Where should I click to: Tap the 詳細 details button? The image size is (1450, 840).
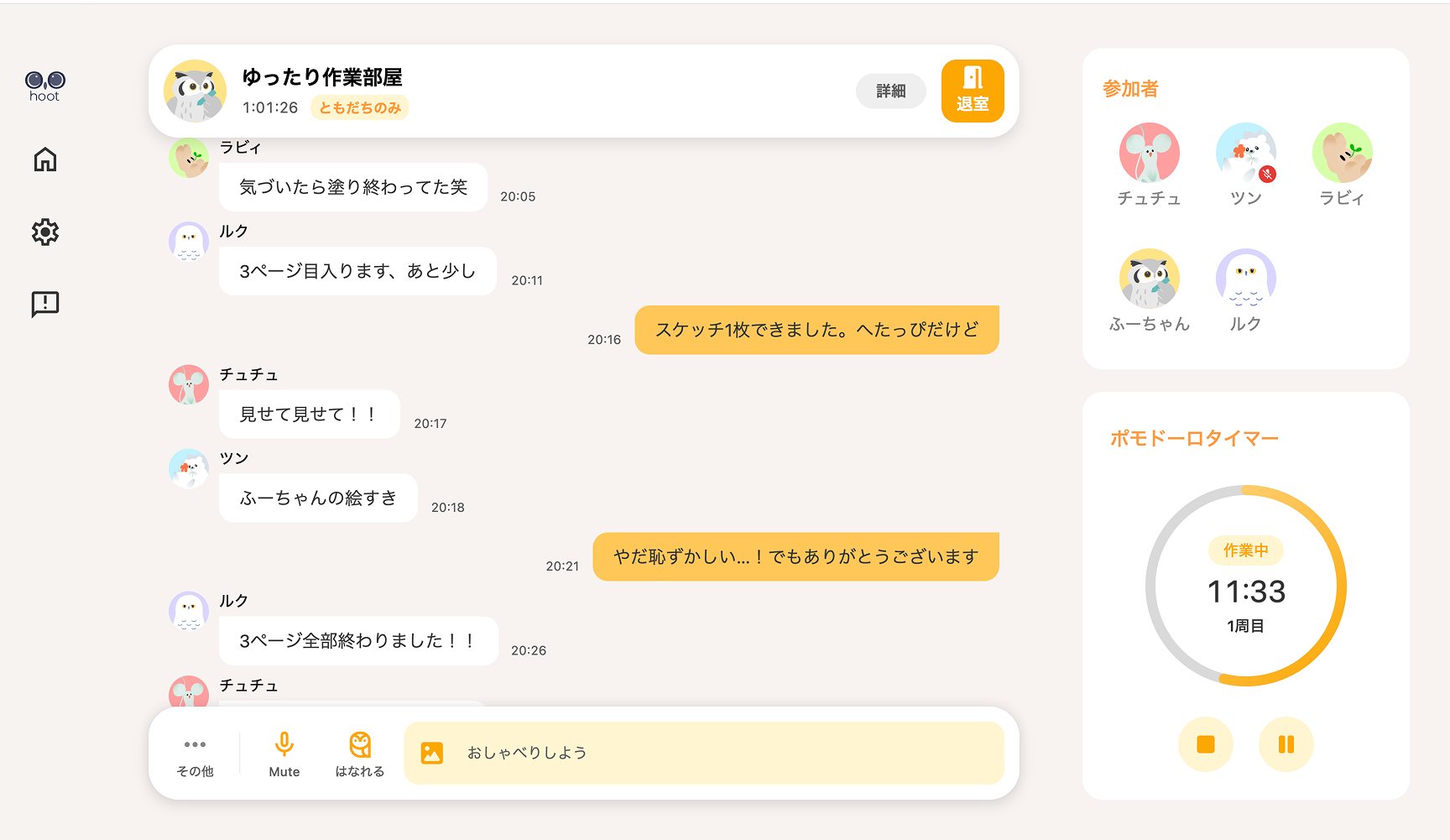click(890, 91)
